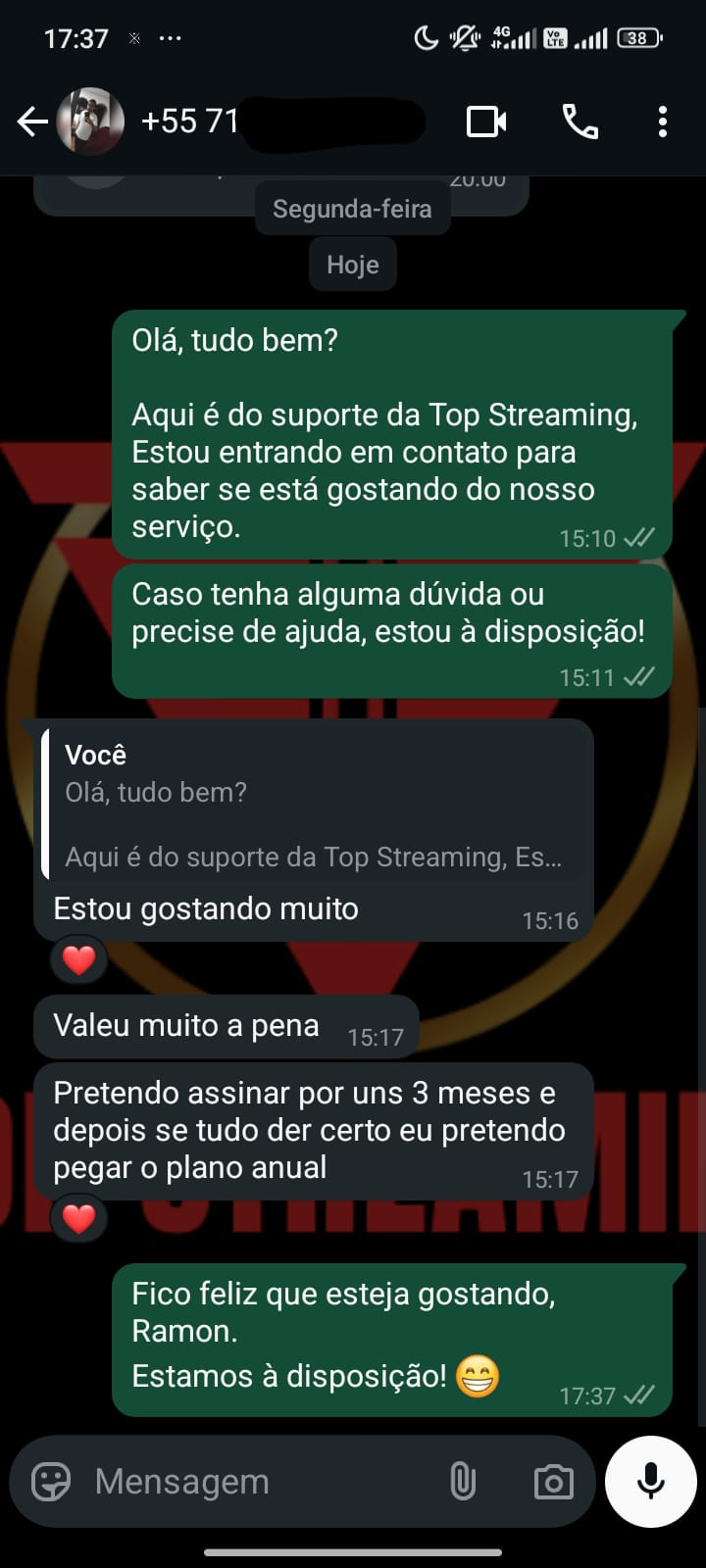This screenshot has height=1568, width=706.
Task: Tap the microphone to record a voice note
Action: 650,1482
